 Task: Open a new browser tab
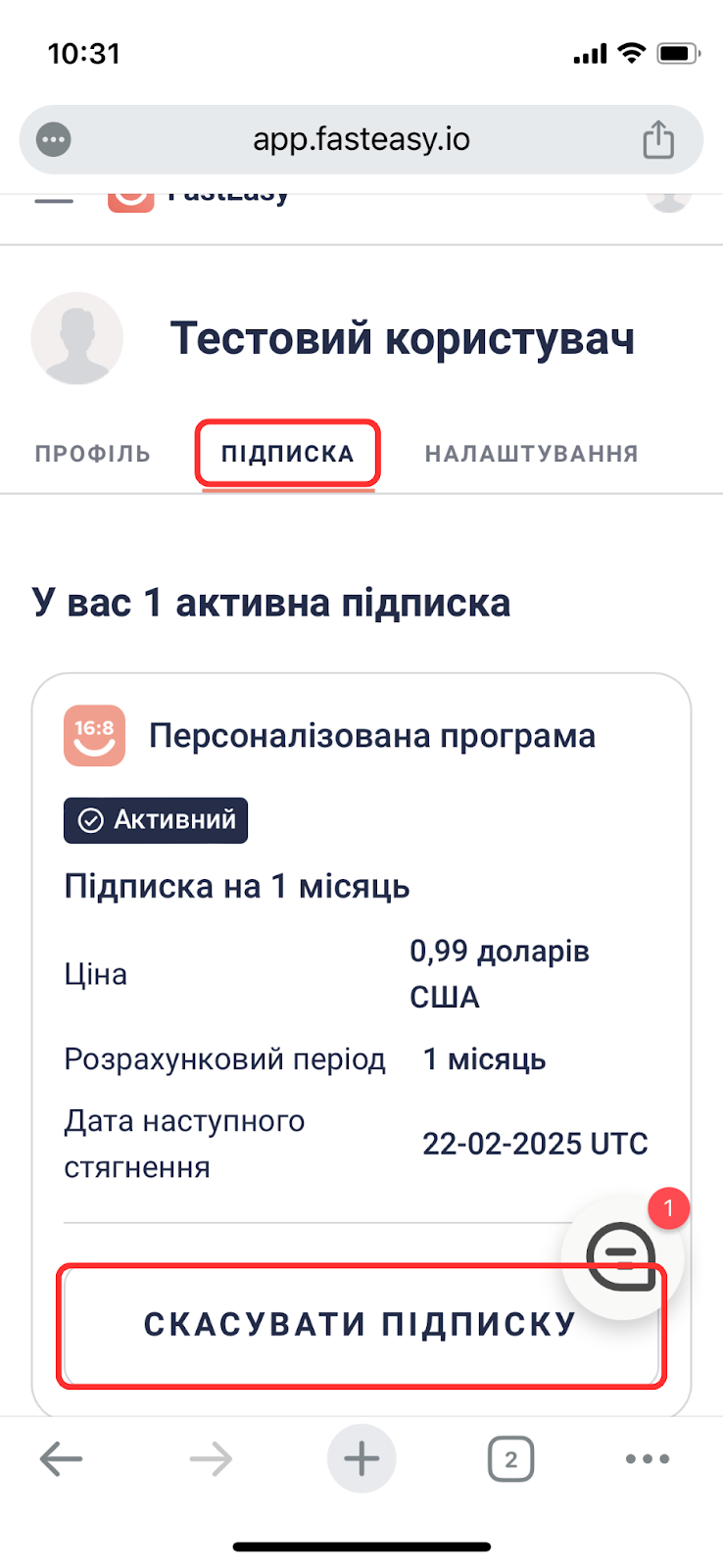tap(361, 1459)
